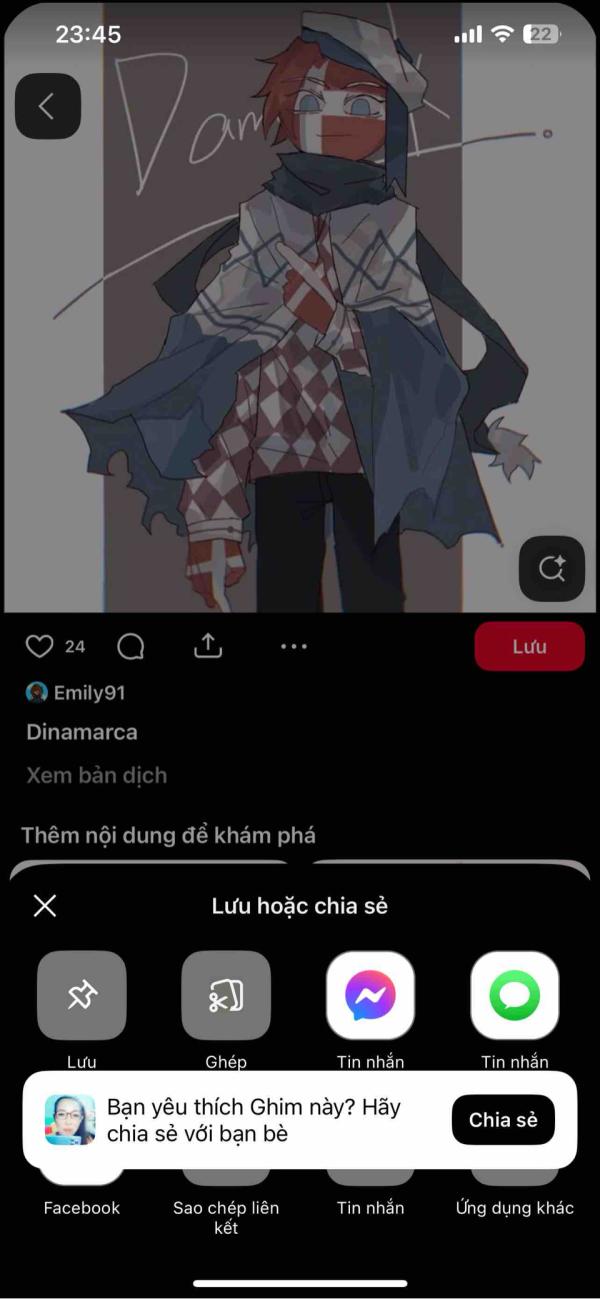The height and width of the screenshot is (1299, 600).
Task: Tap Chia sẻ in the banner
Action: tap(503, 1119)
